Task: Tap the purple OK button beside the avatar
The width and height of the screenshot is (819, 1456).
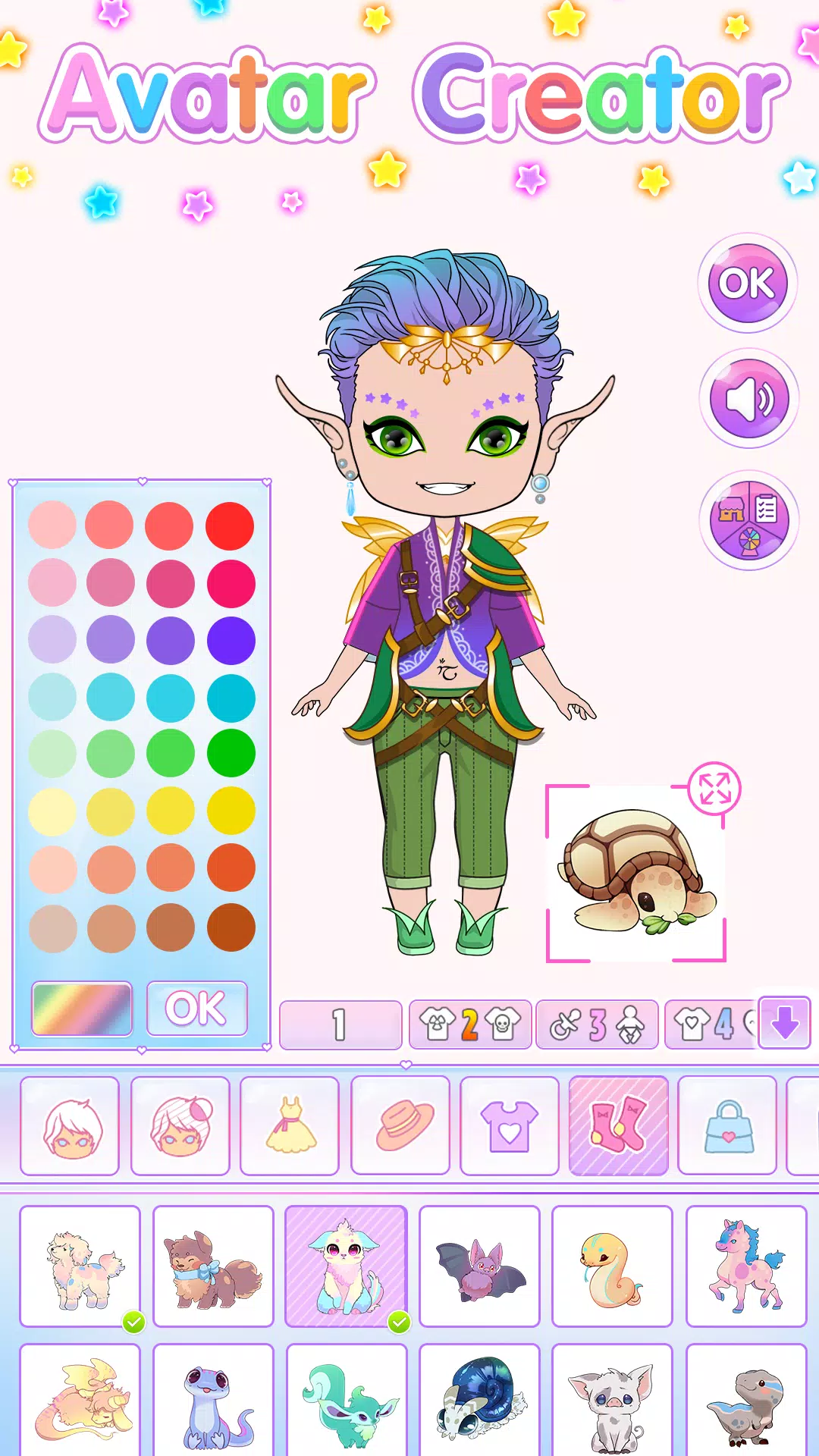Action: [x=747, y=283]
